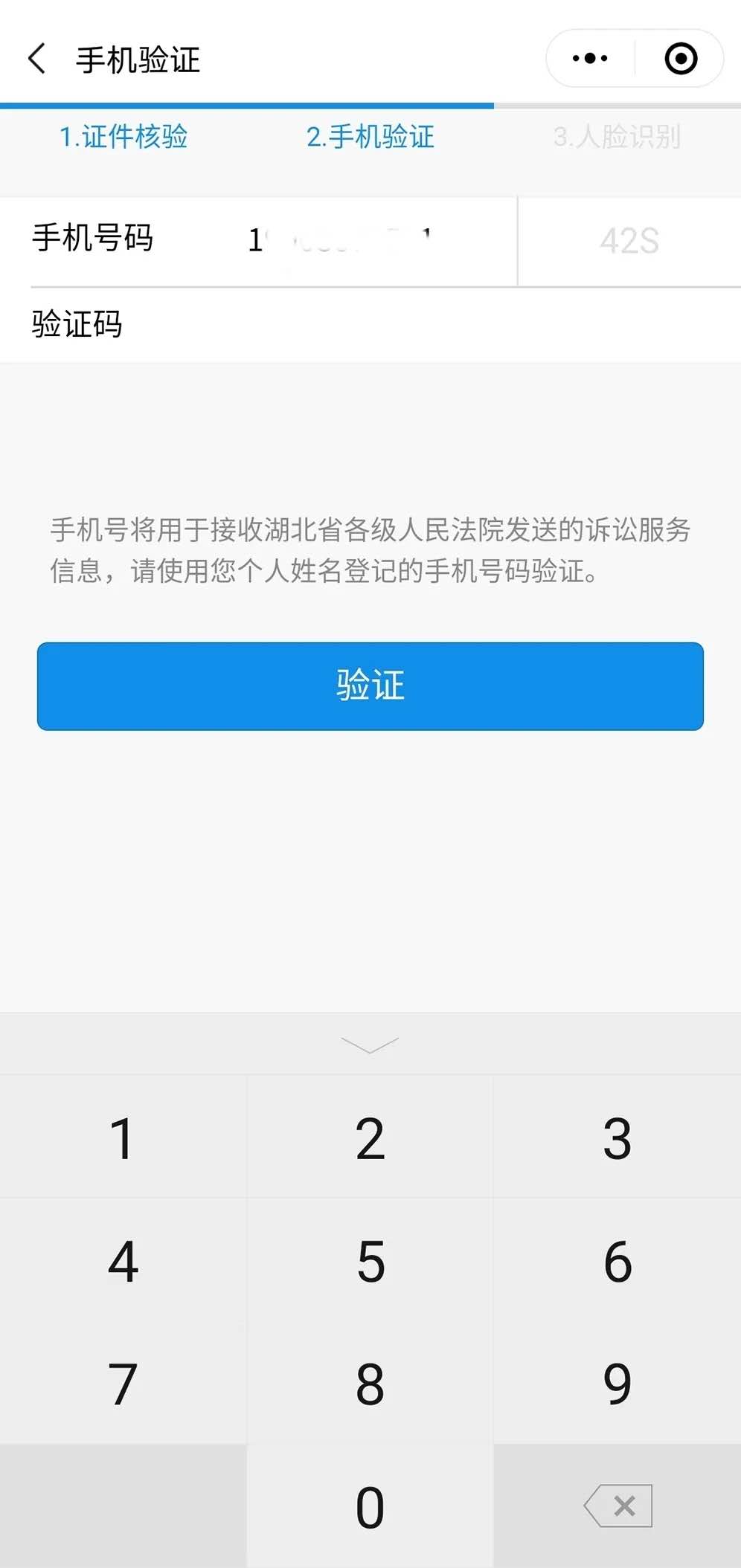Enter digit 1 on the keypad
The image size is (741, 1568).
tap(123, 1138)
